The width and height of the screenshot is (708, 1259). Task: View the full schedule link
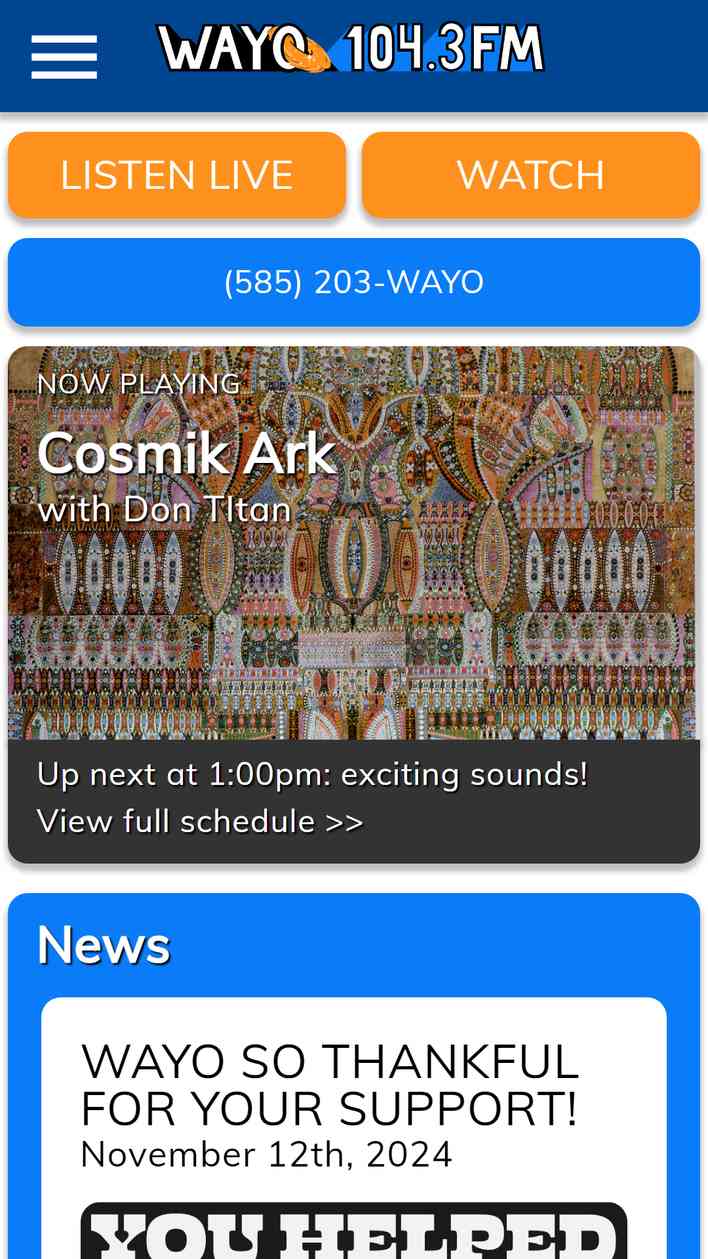(200, 821)
